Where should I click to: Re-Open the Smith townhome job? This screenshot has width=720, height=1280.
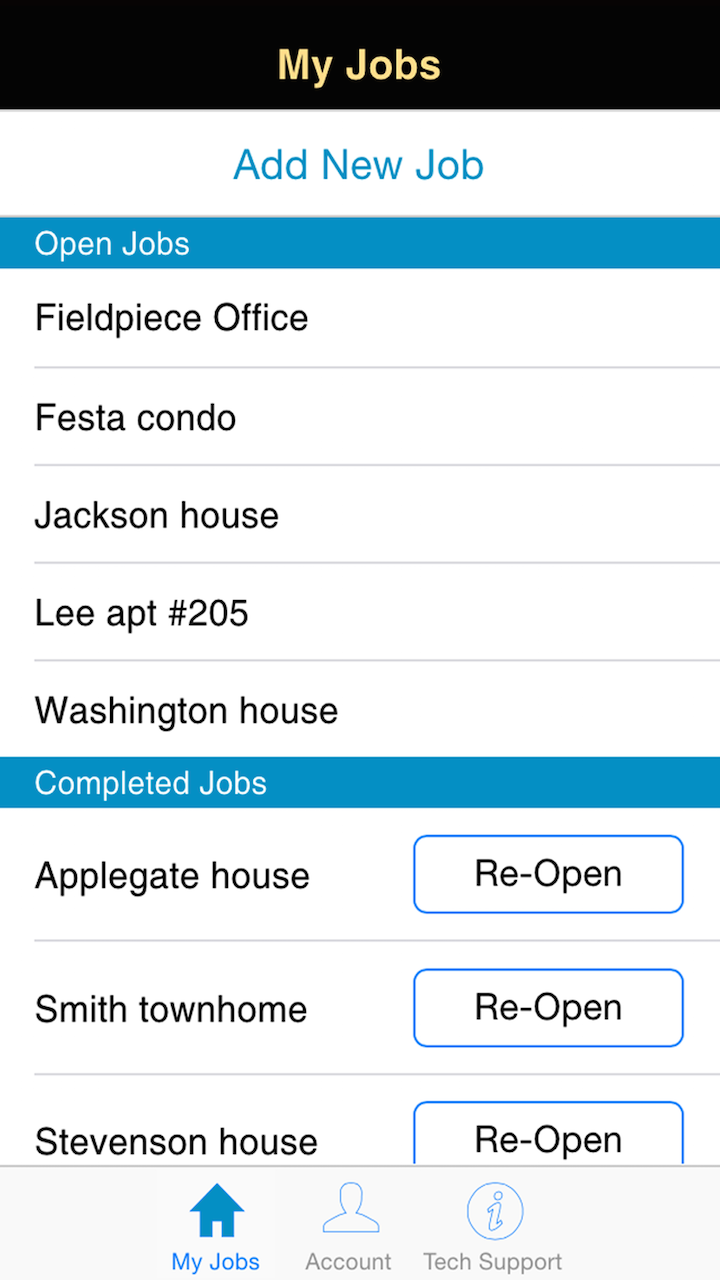(x=547, y=1007)
